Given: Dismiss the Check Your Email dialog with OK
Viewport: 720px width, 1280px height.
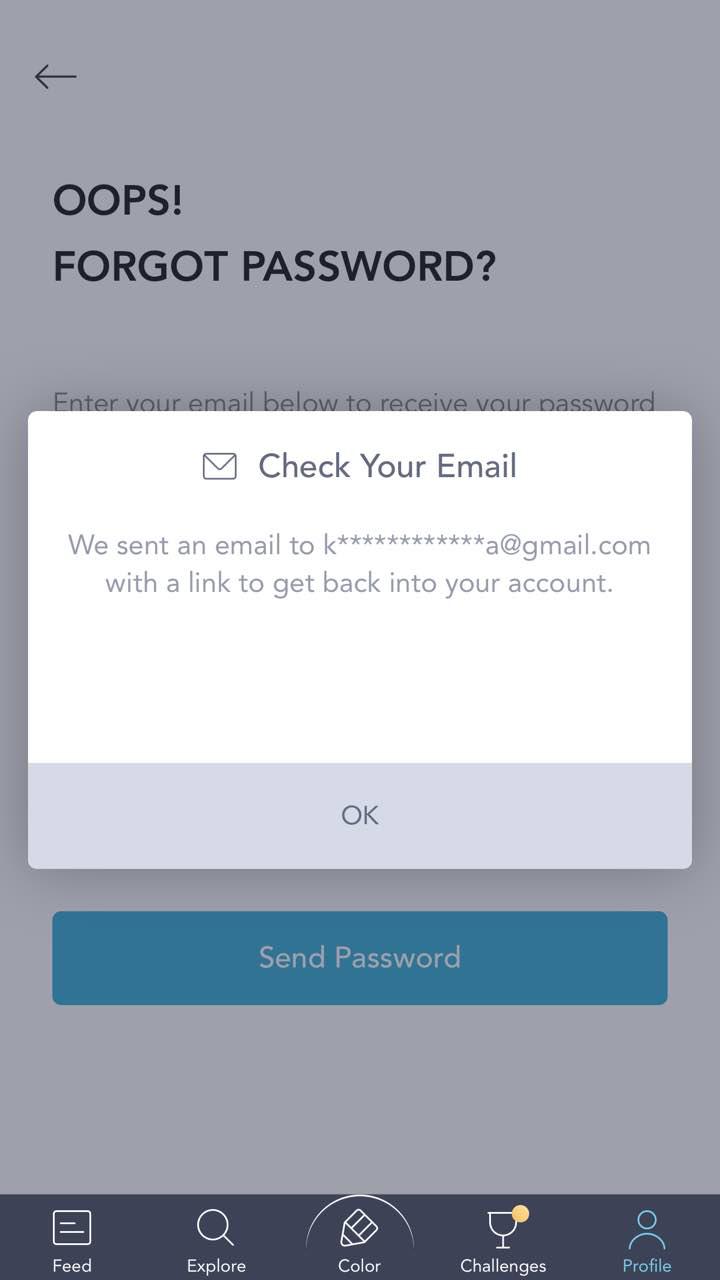Looking at the screenshot, I should point(360,815).
